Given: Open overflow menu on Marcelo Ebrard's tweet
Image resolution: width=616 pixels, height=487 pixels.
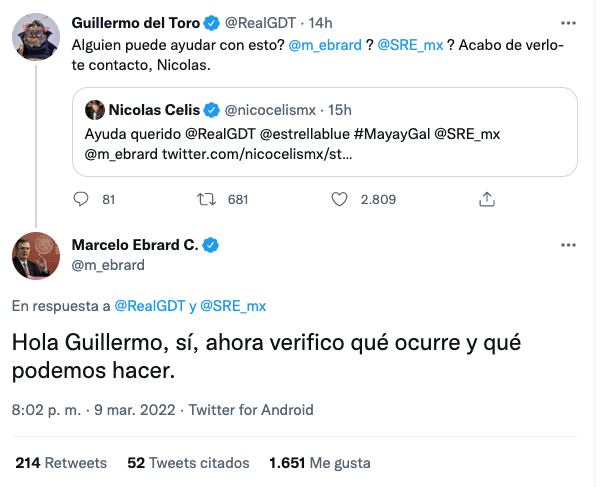Looking at the screenshot, I should (569, 245).
